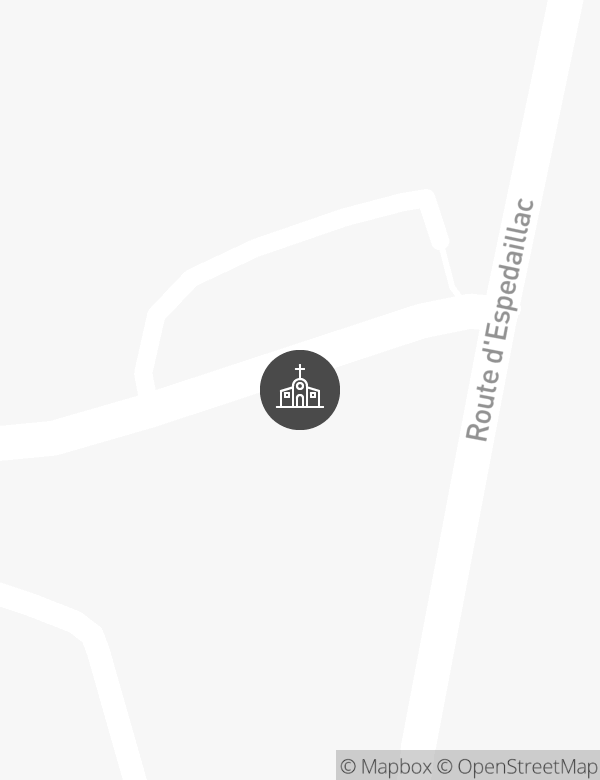Open the Mapbox attribution link
600x780 pixels.
pos(387,767)
